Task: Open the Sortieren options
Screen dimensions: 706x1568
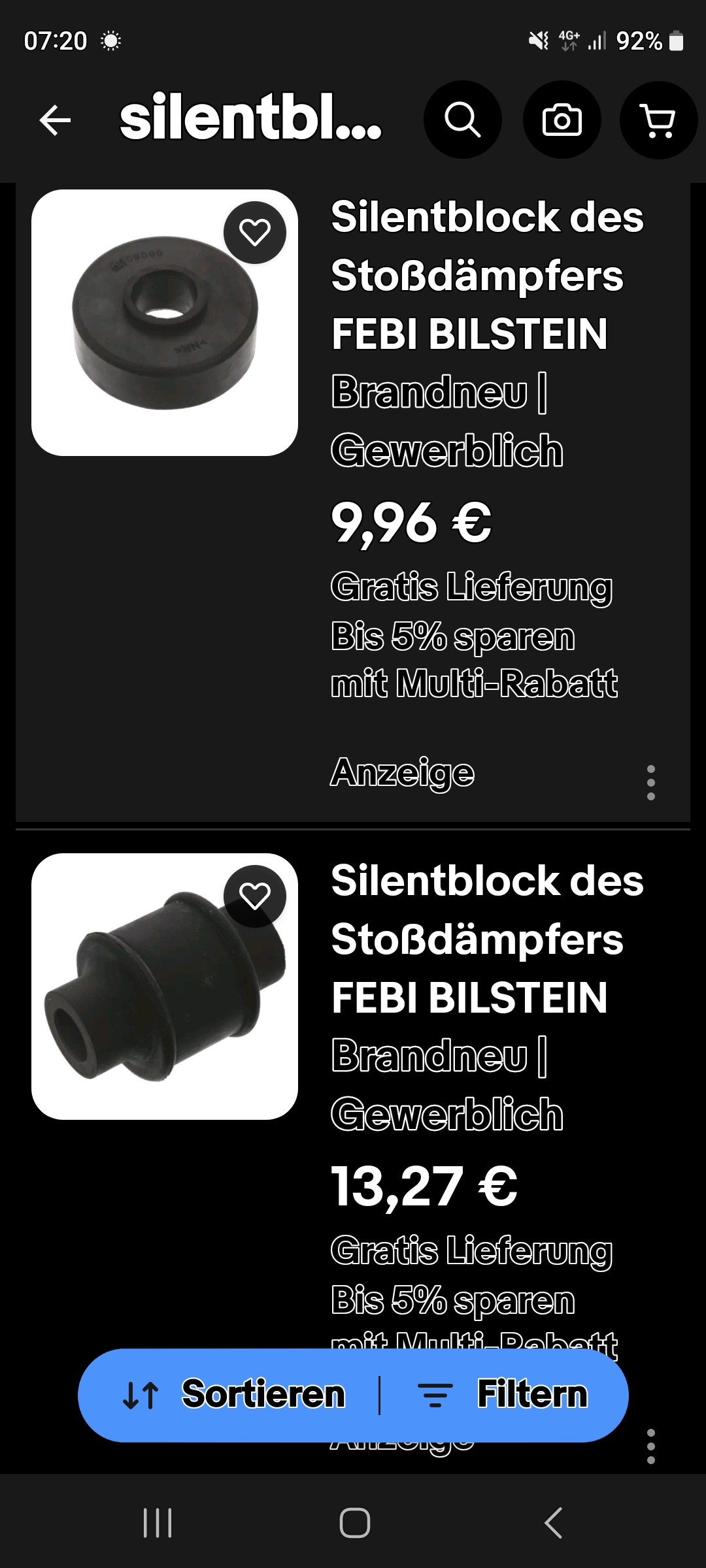Action: coord(235,1395)
